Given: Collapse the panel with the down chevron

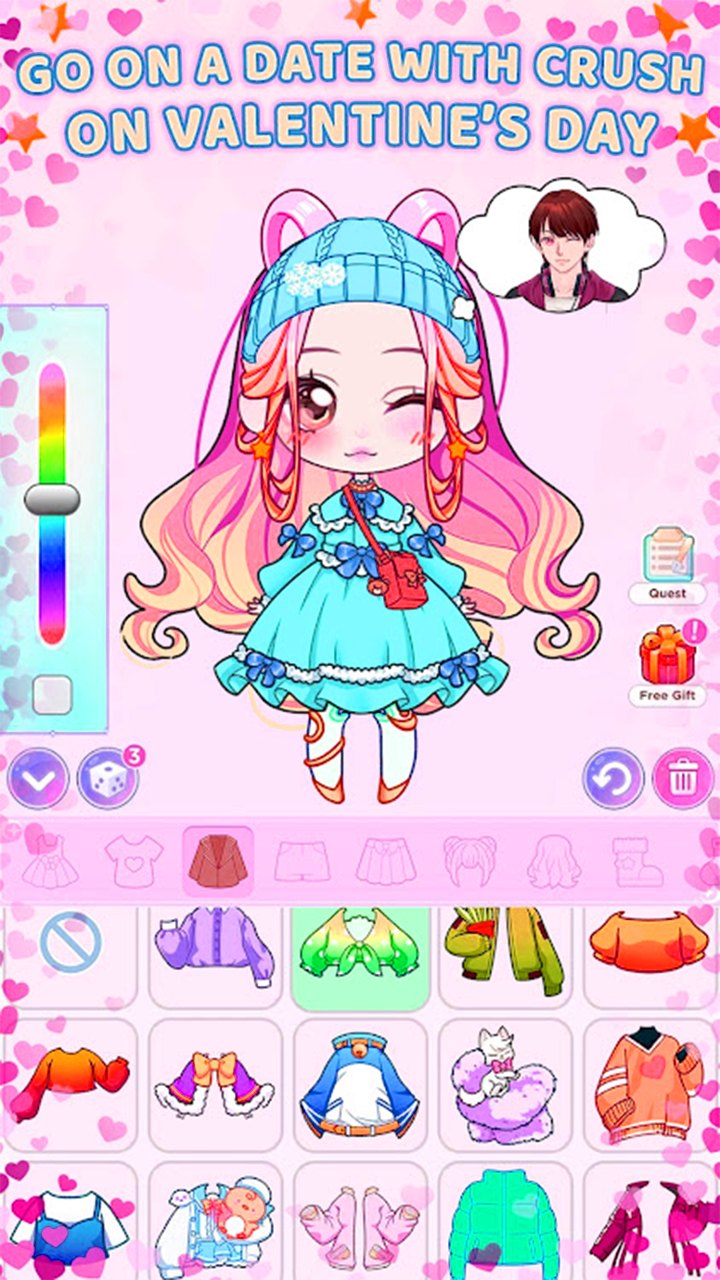Looking at the screenshot, I should 38,778.
